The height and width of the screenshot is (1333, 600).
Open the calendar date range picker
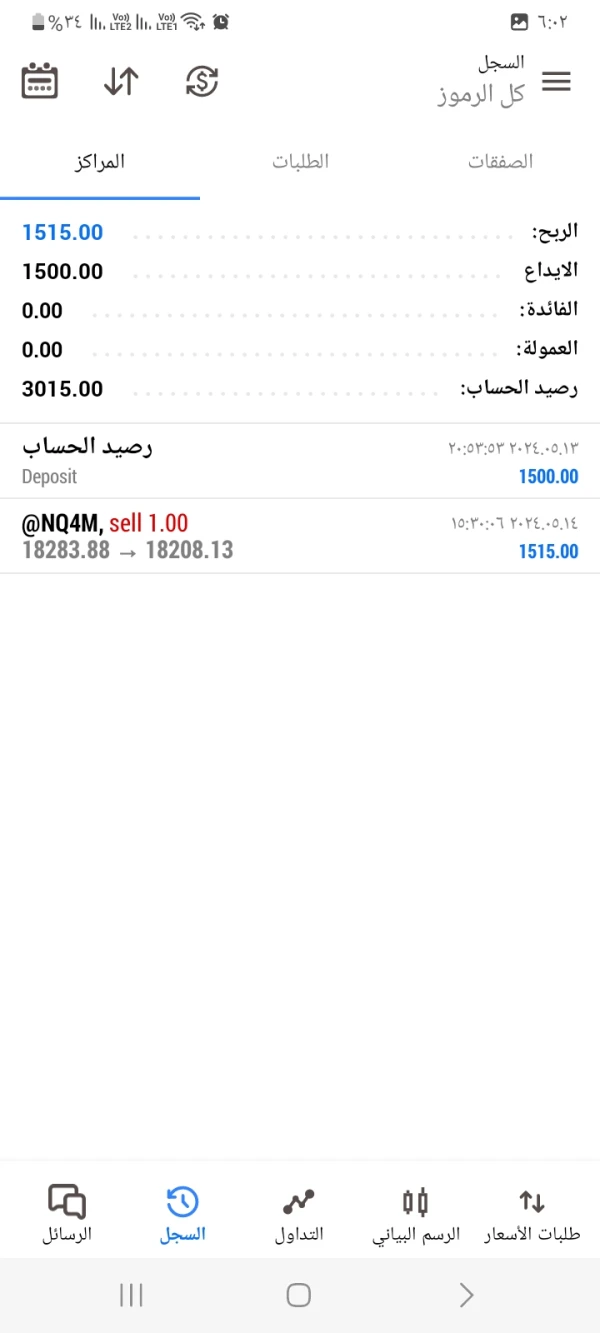(40, 81)
